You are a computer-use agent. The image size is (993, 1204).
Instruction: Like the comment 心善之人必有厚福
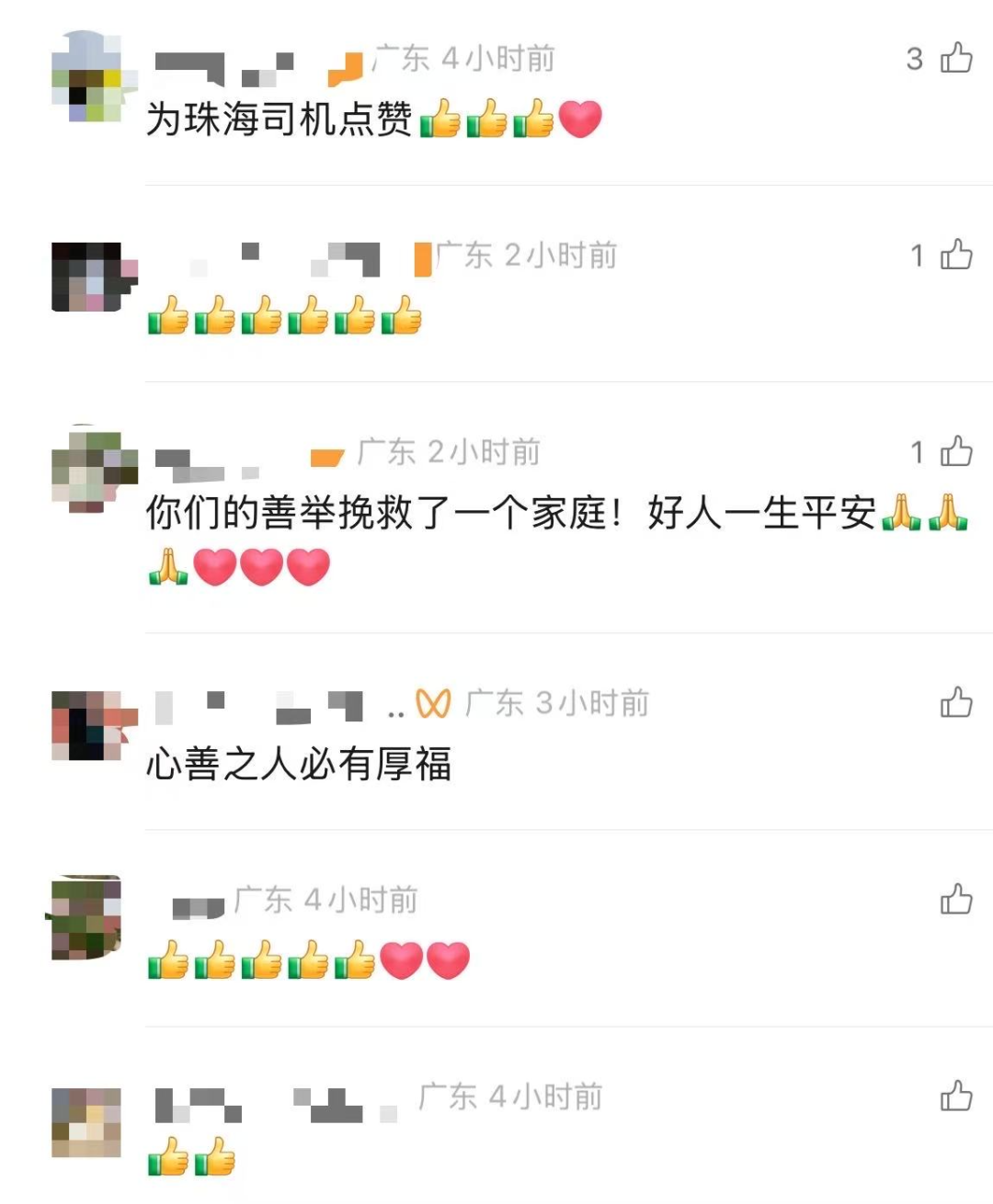[956, 703]
